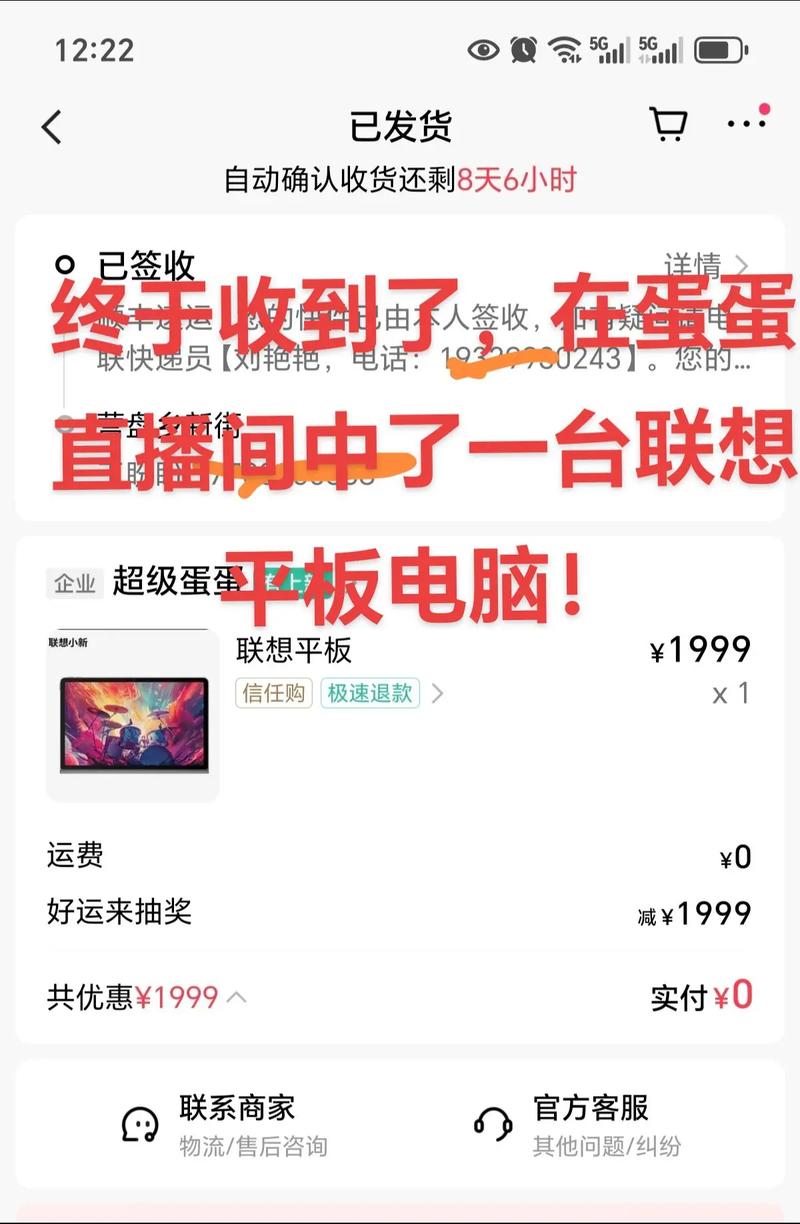
Task: Tap the headset icon beside 官方客服
Action: point(492,1120)
